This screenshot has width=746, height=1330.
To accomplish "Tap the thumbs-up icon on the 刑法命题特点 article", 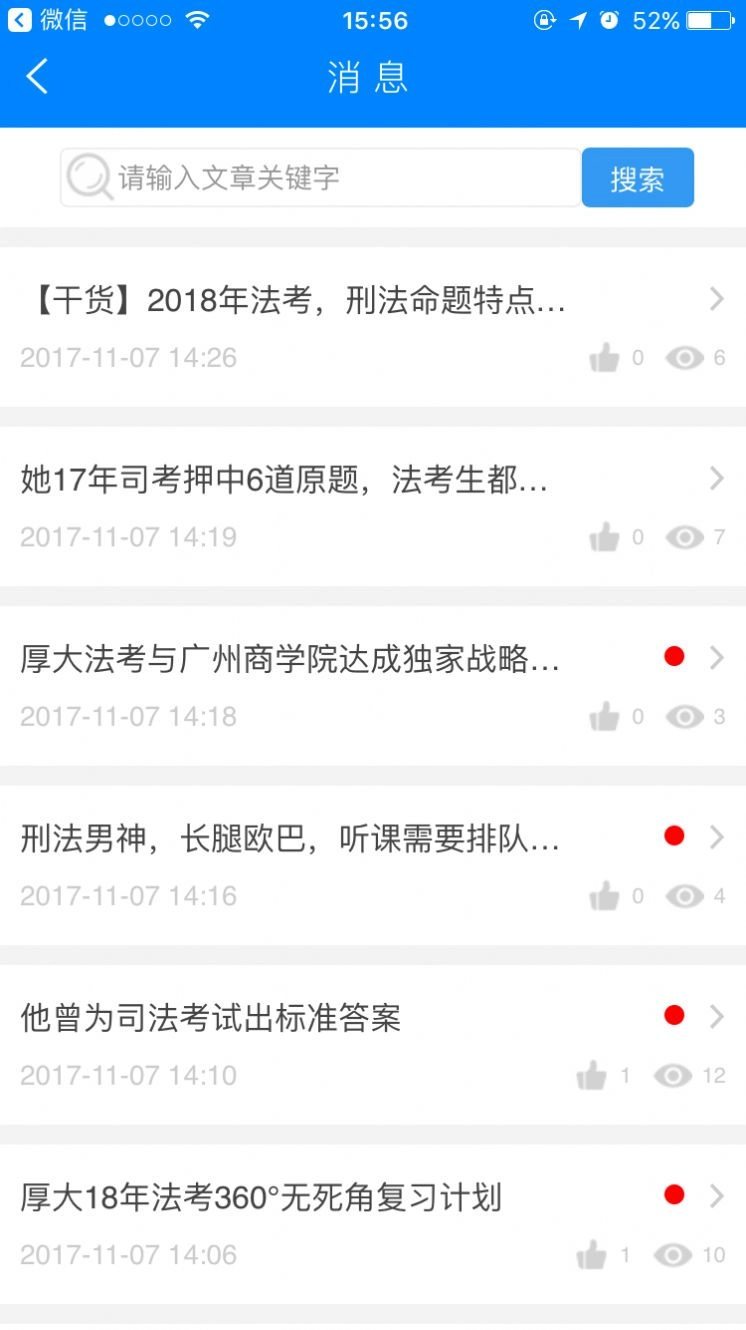I will tap(605, 357).
